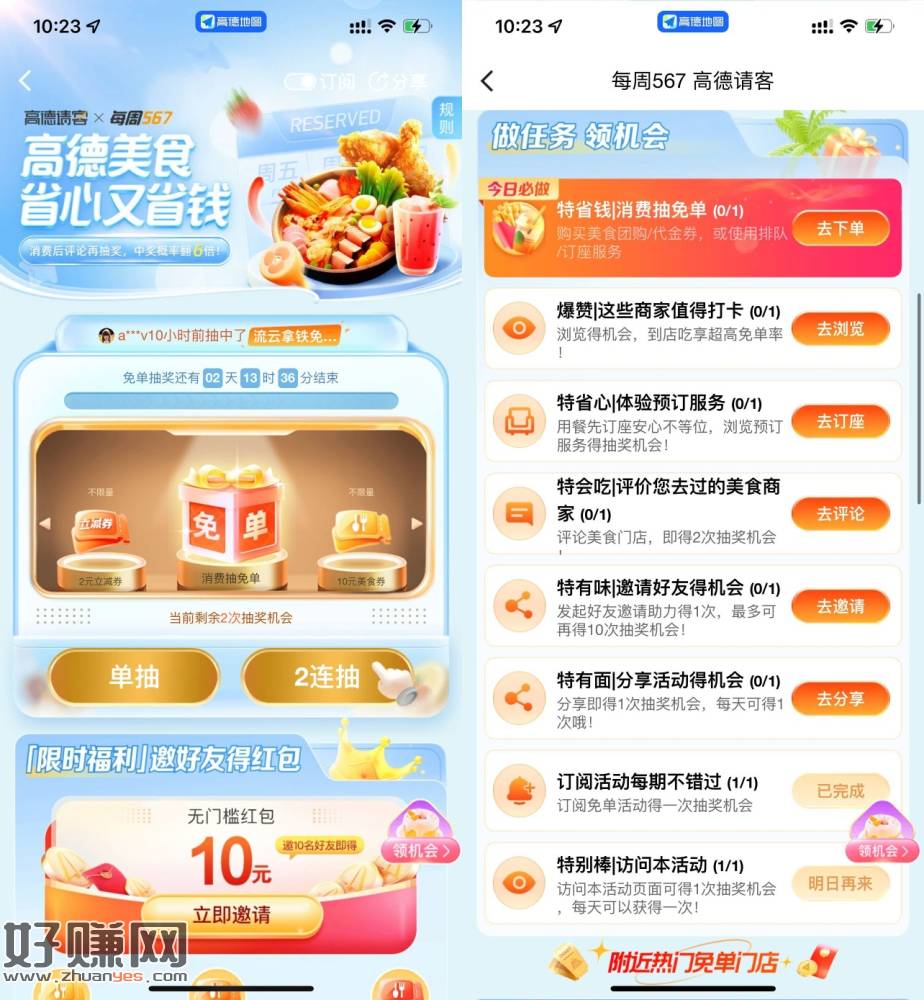Tap 去下单 for 消费抽免单 task

point(840,228)
